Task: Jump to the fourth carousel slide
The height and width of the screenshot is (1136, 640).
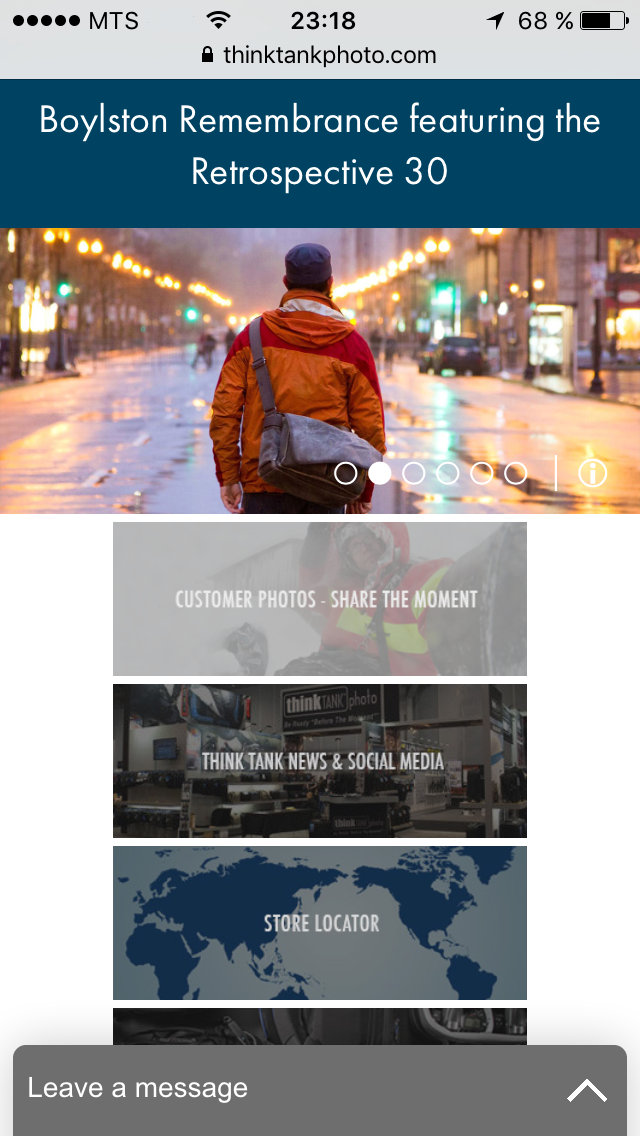Action: point(448,473)
